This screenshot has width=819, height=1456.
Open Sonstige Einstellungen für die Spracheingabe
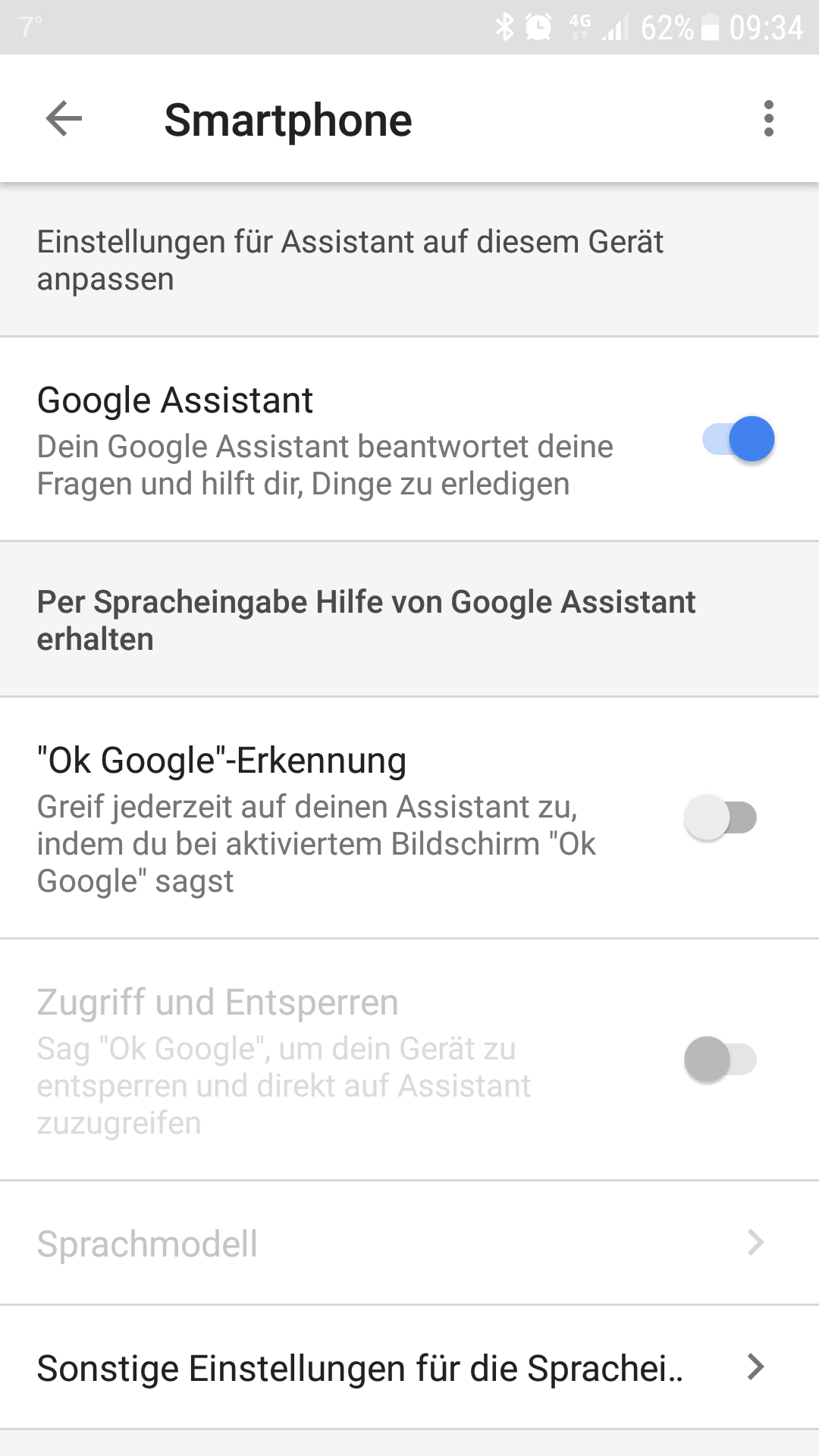409,1368
